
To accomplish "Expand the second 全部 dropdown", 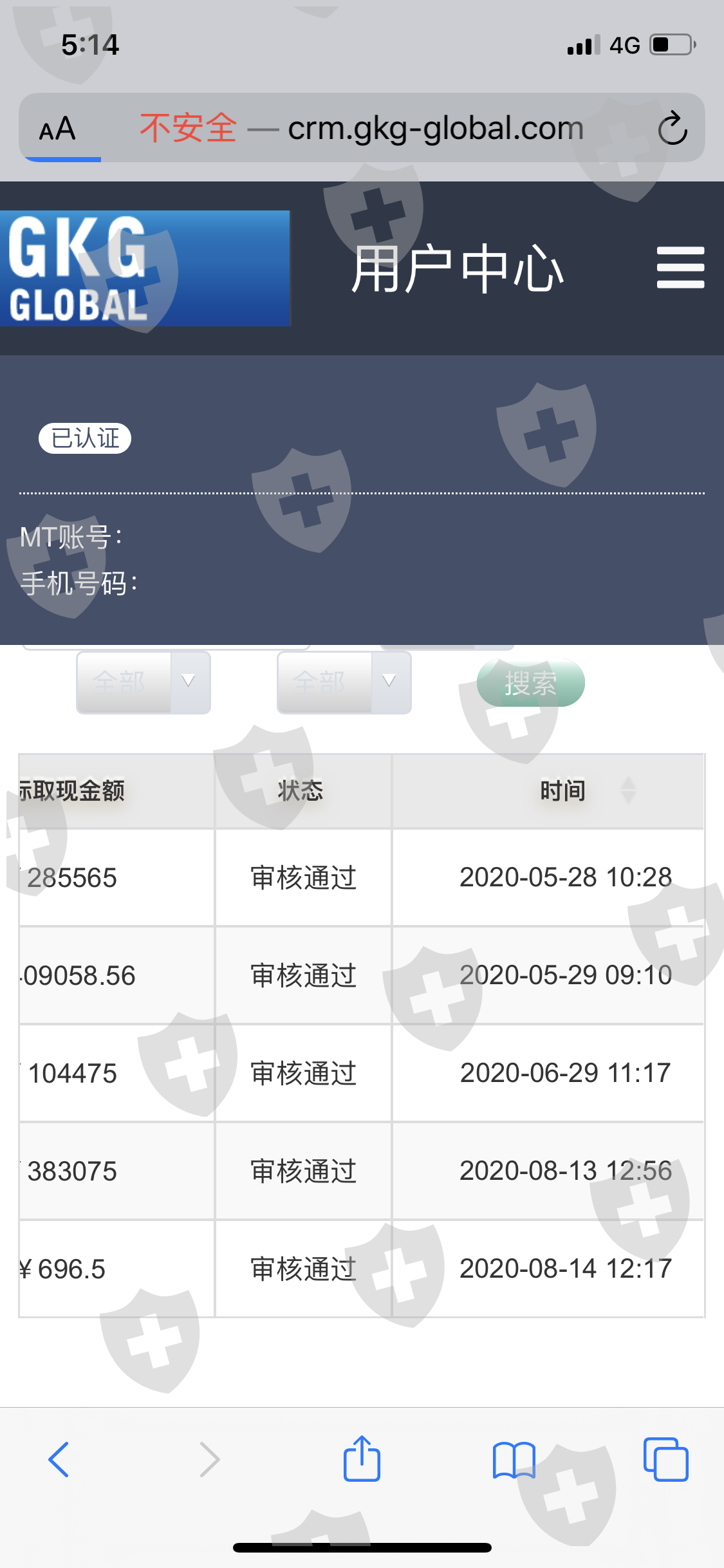I will 344,682.
